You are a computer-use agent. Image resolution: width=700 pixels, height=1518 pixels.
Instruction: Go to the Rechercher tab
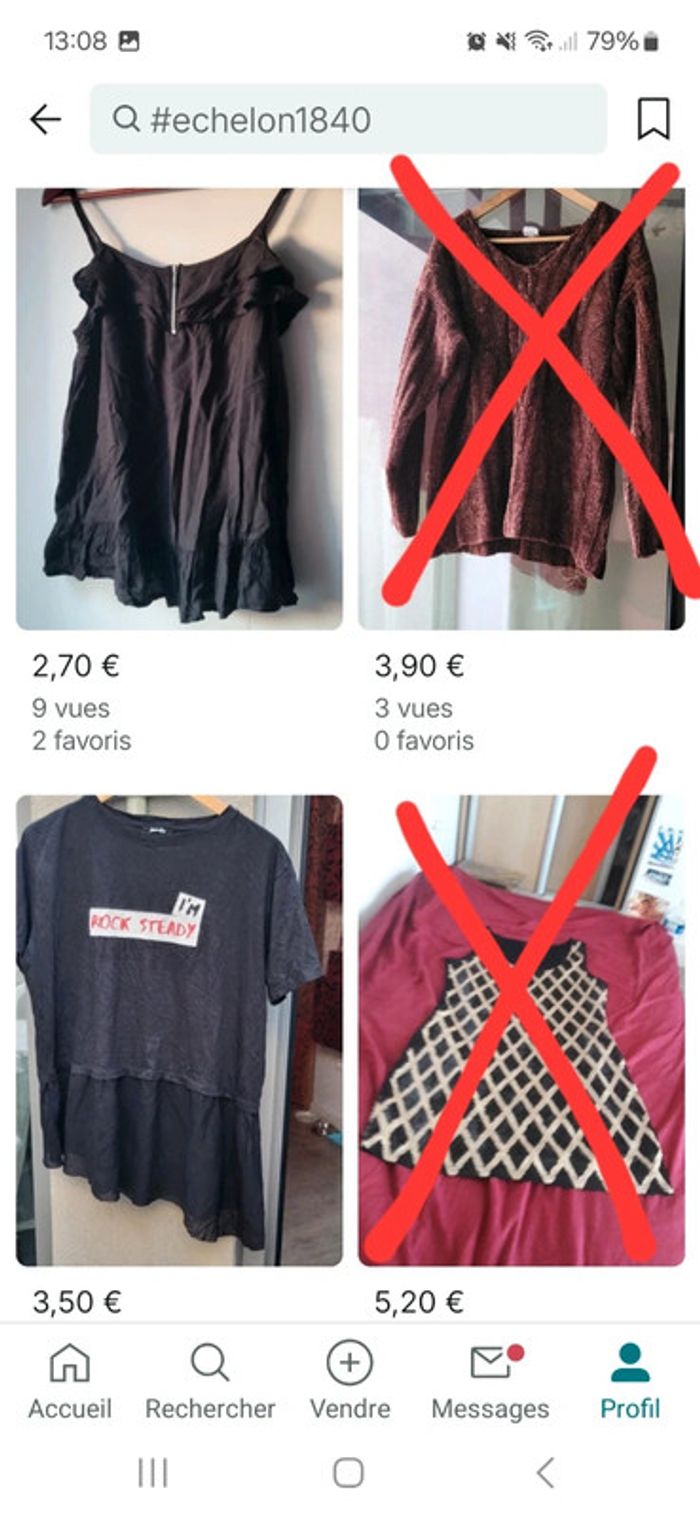[210, 1382]
